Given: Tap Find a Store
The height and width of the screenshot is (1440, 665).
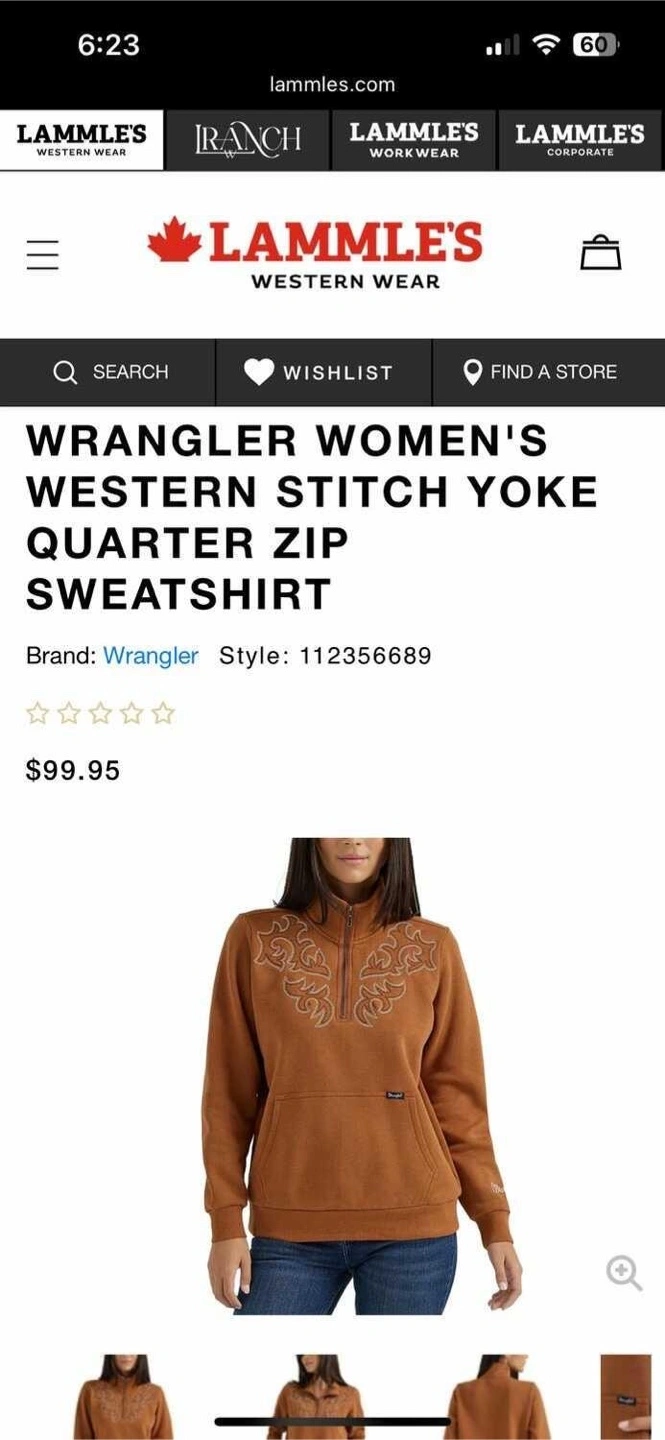Looking at the screenshot, I should coord(549,372).
